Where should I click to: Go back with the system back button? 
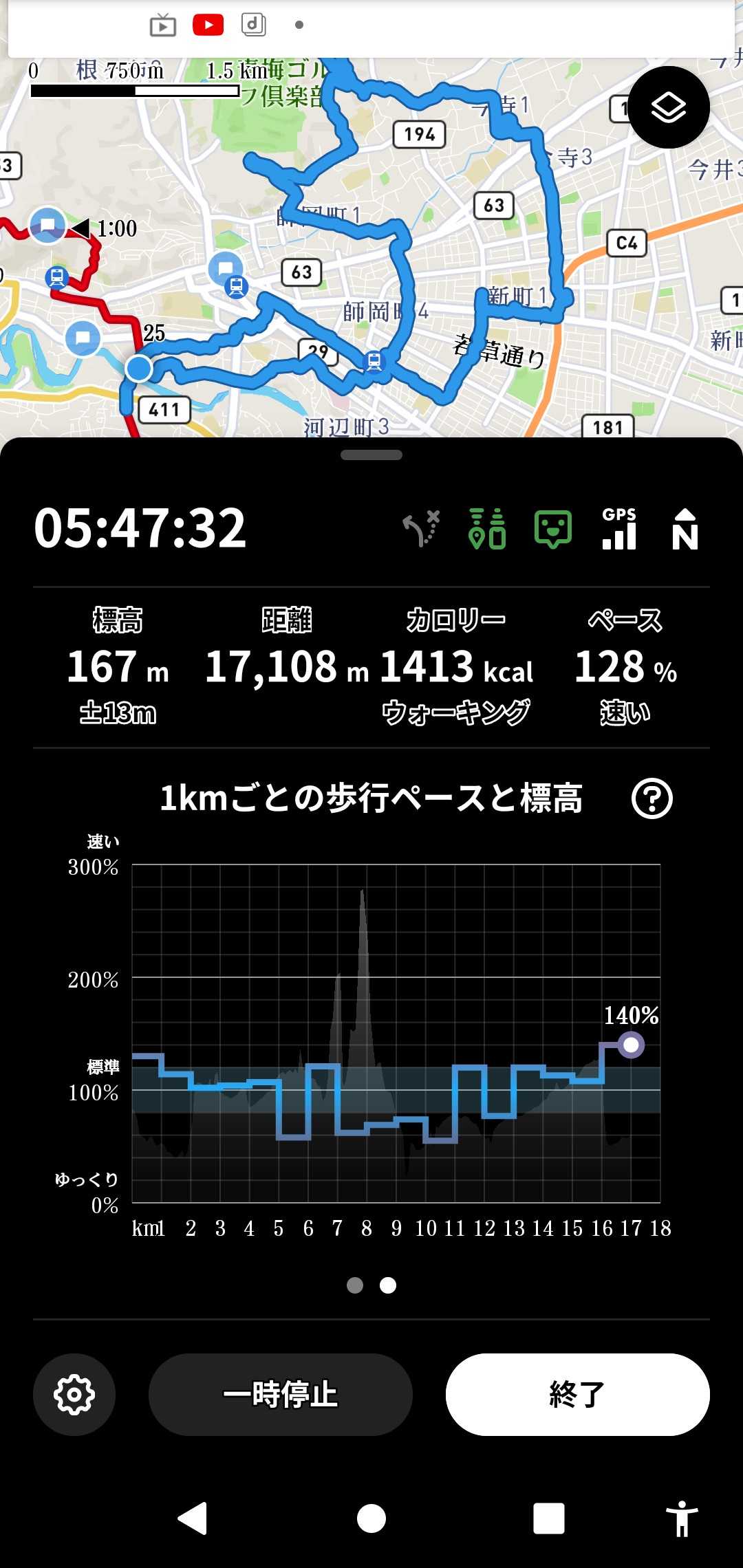coord(193,1518)
